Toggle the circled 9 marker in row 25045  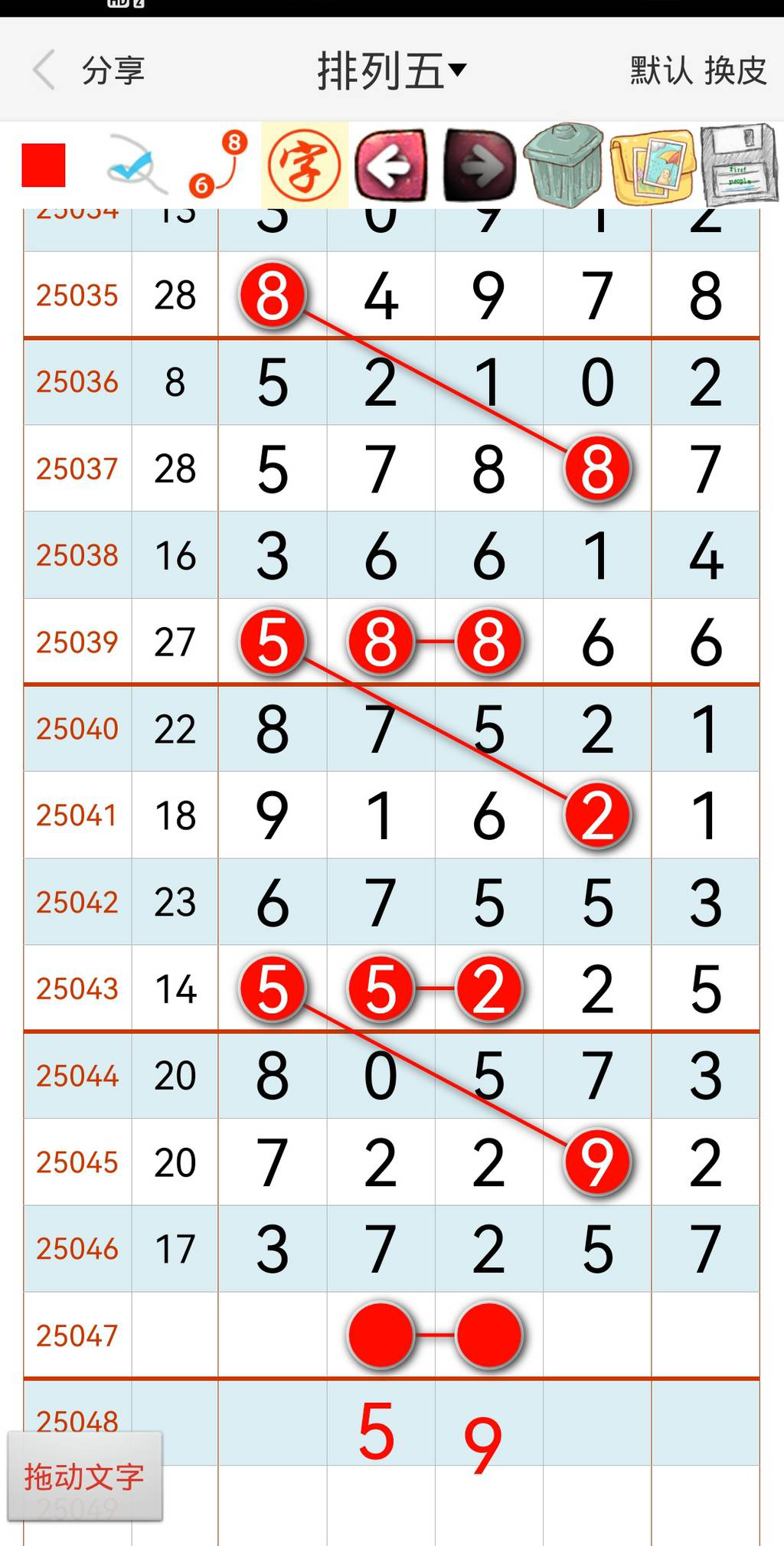(597, 1162)
